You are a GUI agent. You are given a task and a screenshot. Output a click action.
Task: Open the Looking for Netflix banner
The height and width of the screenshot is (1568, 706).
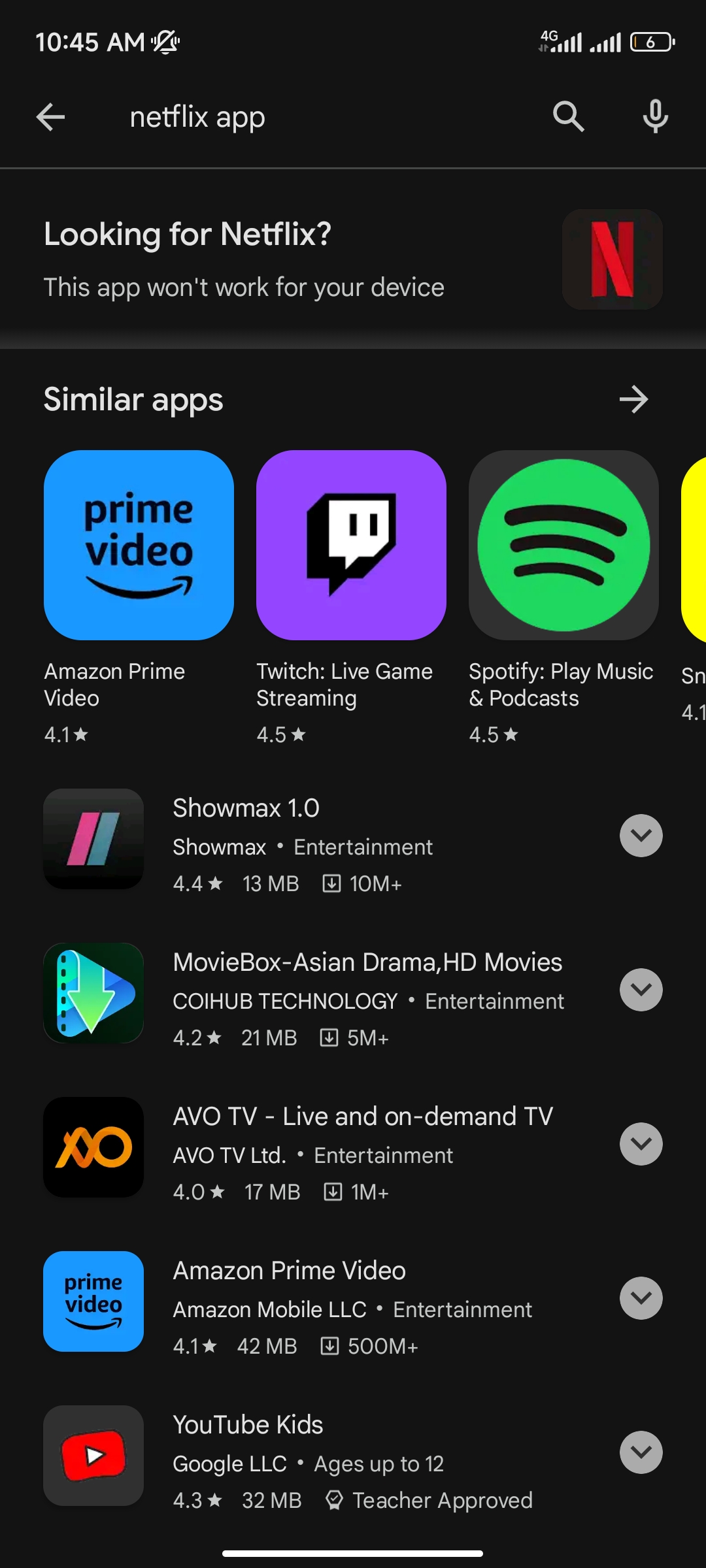[353, 259]
